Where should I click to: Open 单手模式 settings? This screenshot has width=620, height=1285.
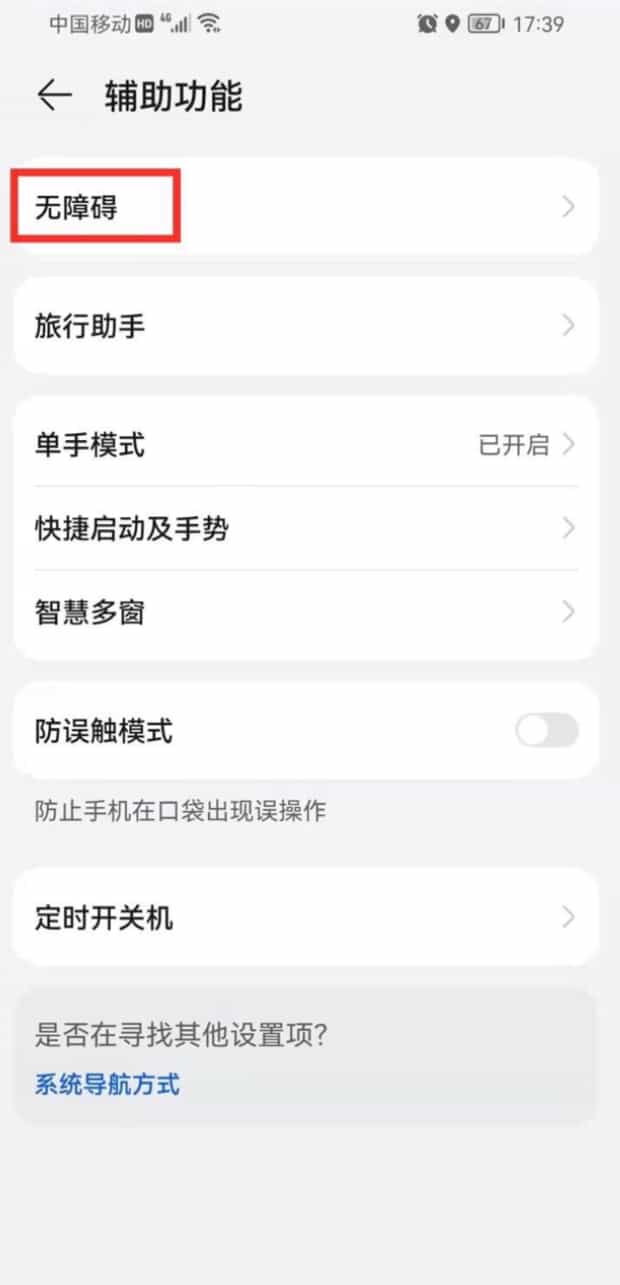click(x=306, y=444)
